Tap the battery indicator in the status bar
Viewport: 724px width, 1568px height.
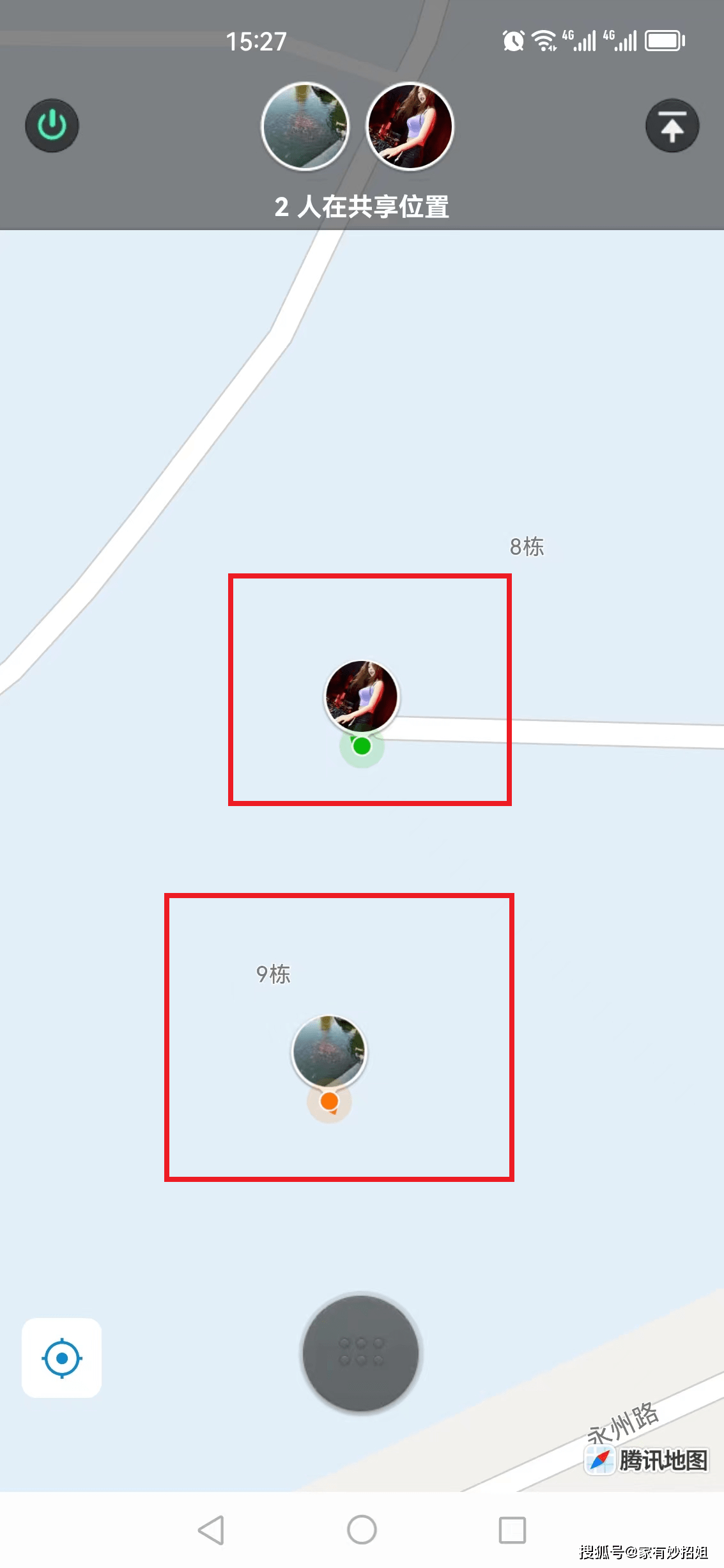coord(663,40)
